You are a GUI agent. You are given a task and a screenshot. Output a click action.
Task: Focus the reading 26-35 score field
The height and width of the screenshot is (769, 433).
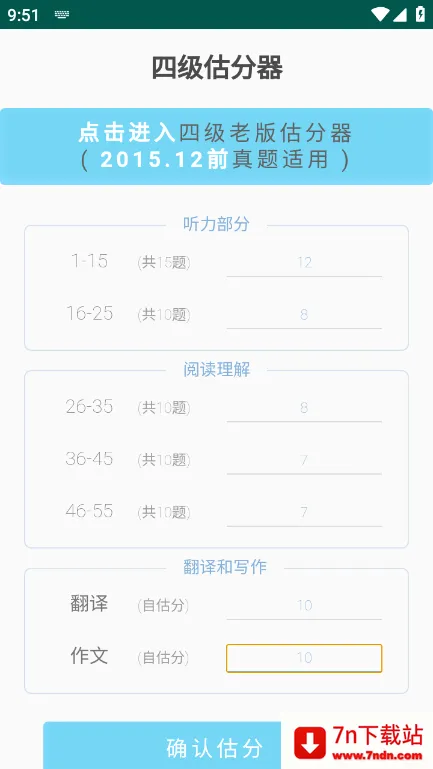(304, 408)
